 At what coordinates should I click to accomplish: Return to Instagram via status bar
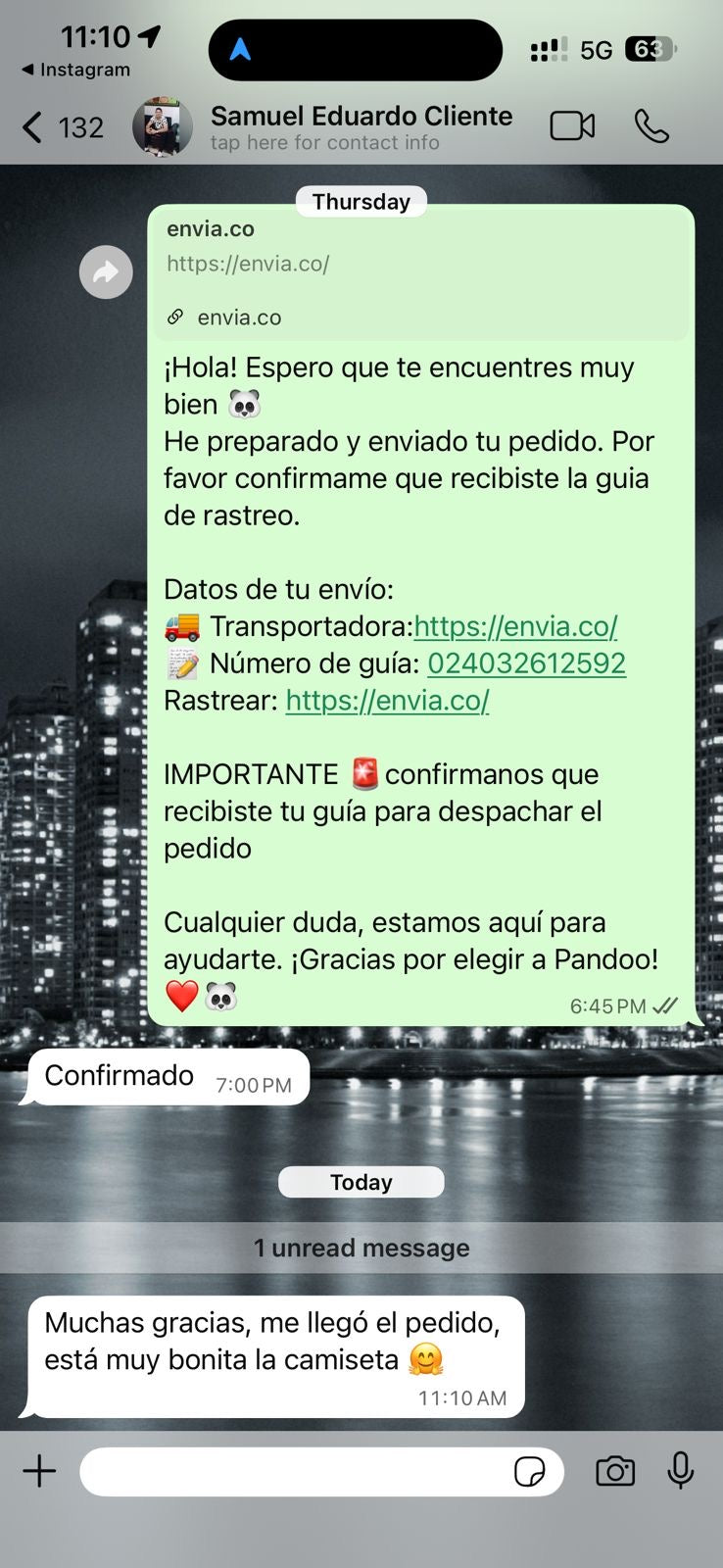pyautogui.click(x=75, y=70)
